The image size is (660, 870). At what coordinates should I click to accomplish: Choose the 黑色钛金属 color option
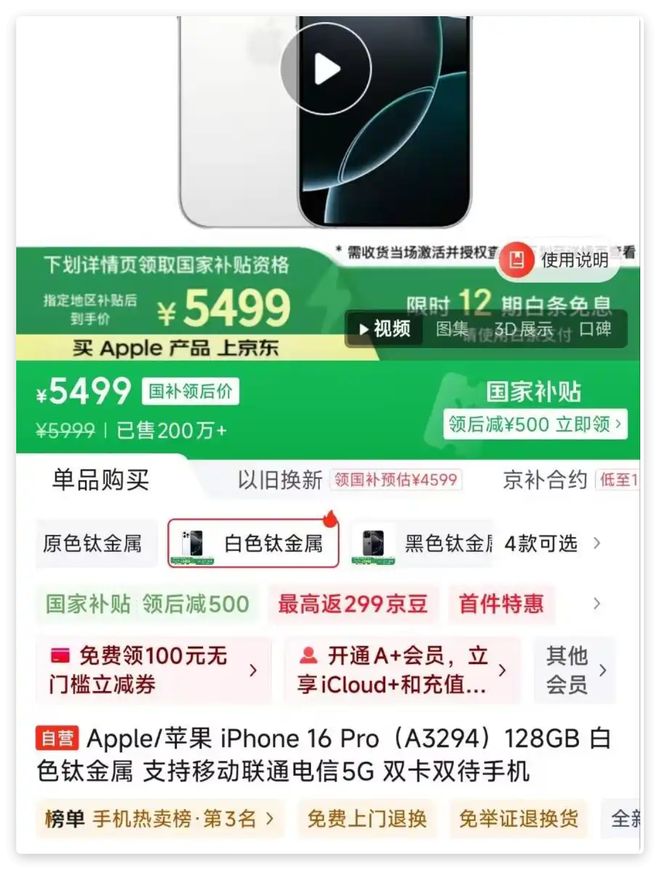coord(423,544)
